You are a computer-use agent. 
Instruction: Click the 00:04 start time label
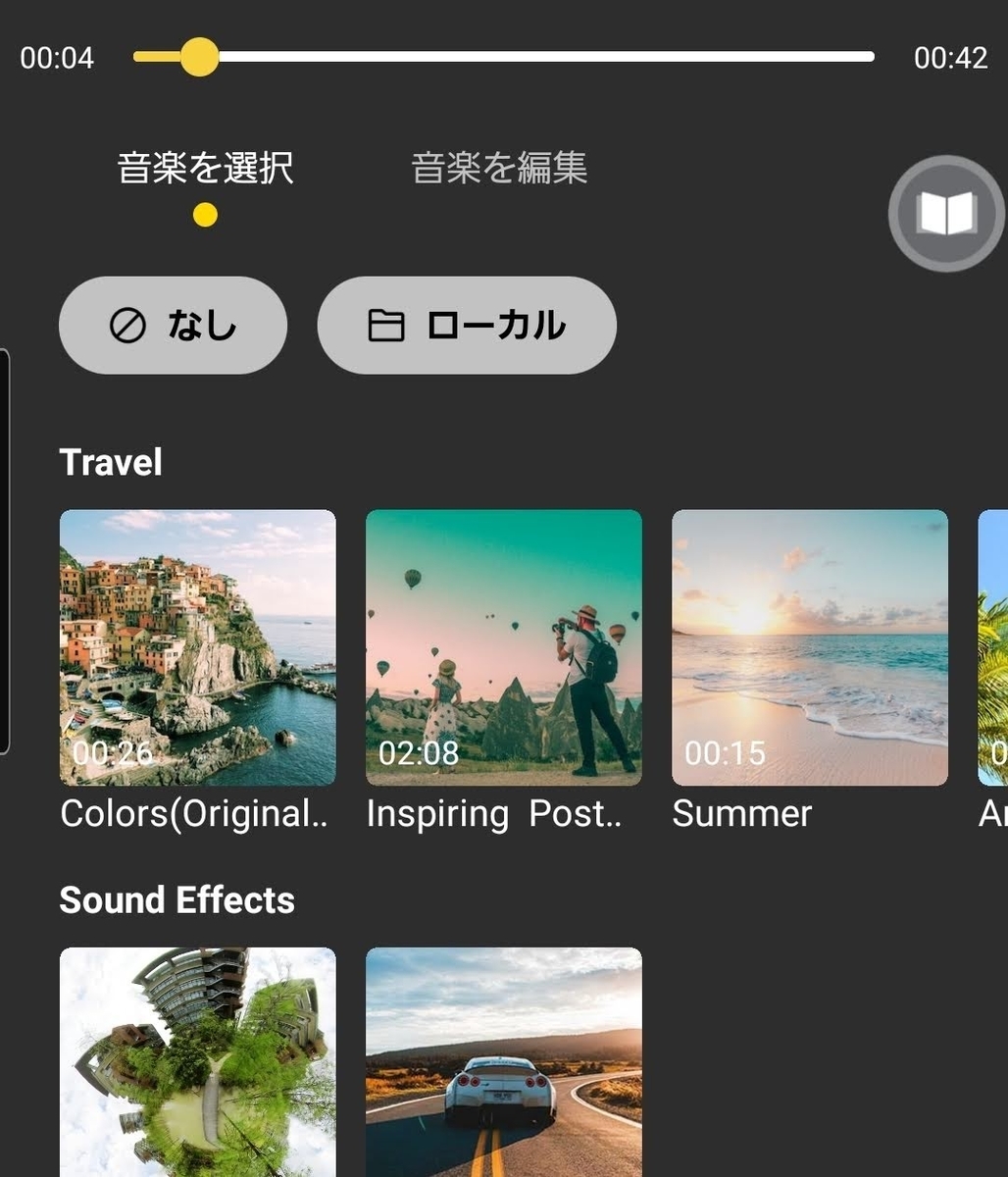56,58
